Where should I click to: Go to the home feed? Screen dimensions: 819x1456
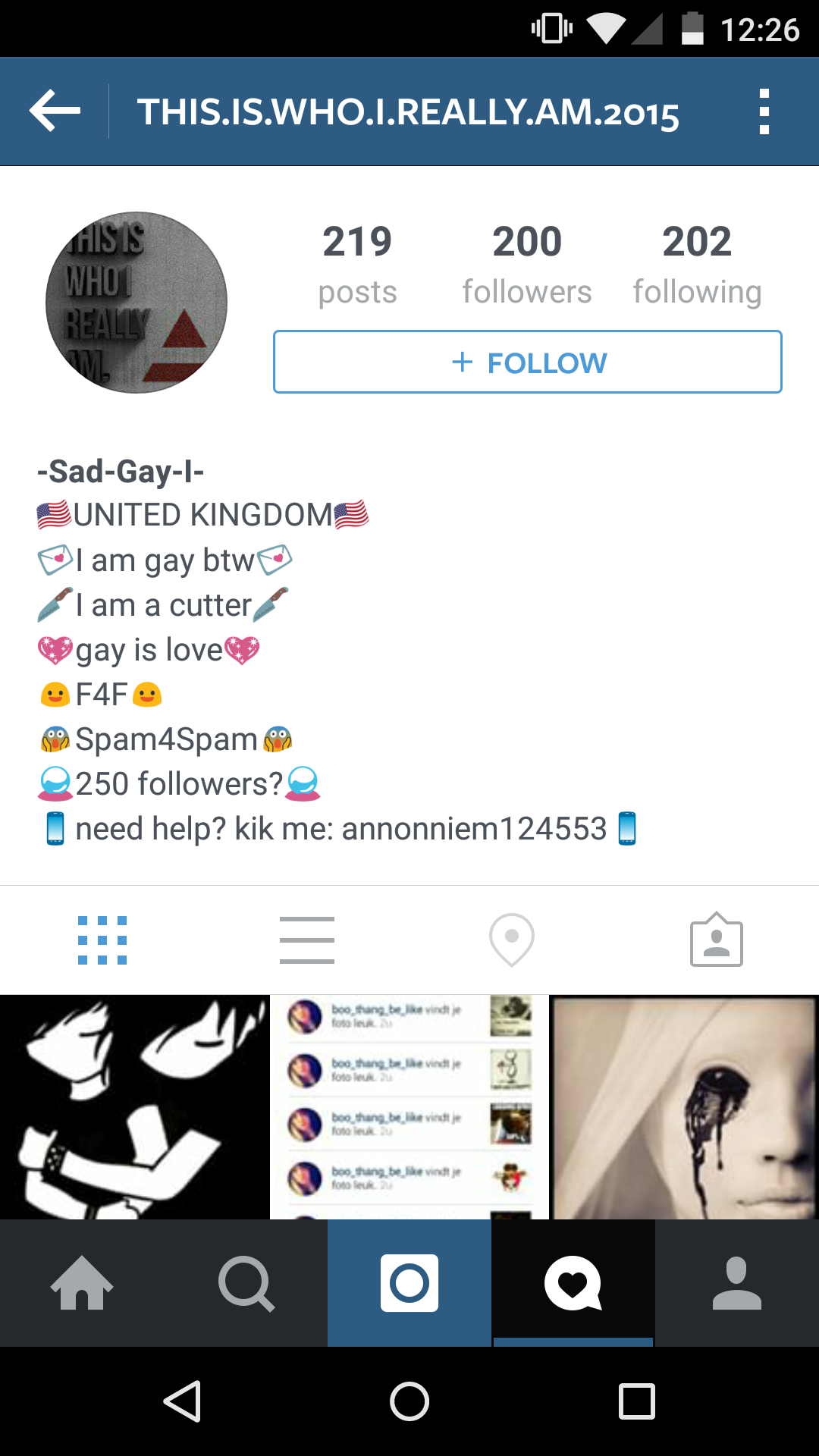point(82,1283)
